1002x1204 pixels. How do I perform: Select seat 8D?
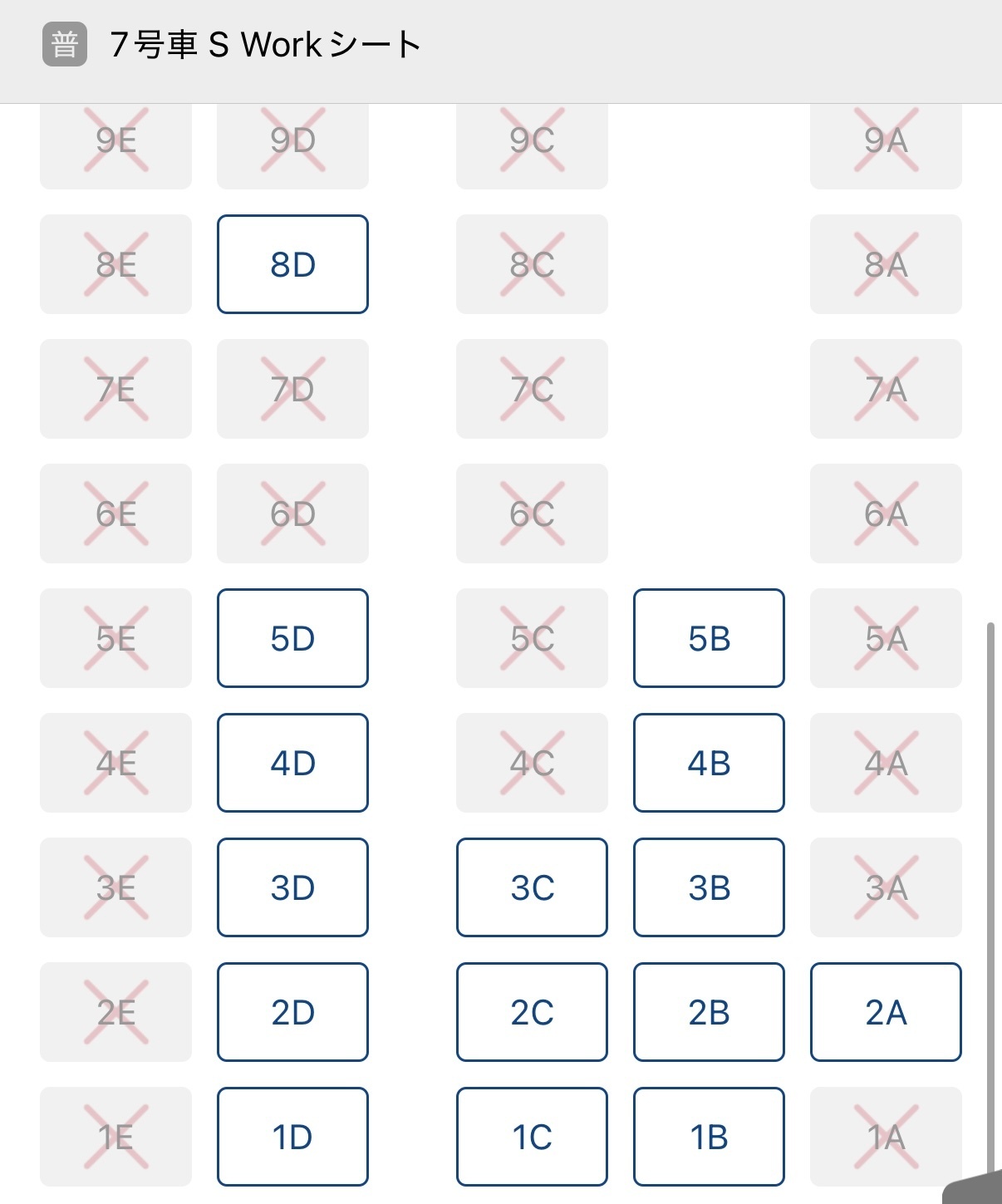[292, 264]
